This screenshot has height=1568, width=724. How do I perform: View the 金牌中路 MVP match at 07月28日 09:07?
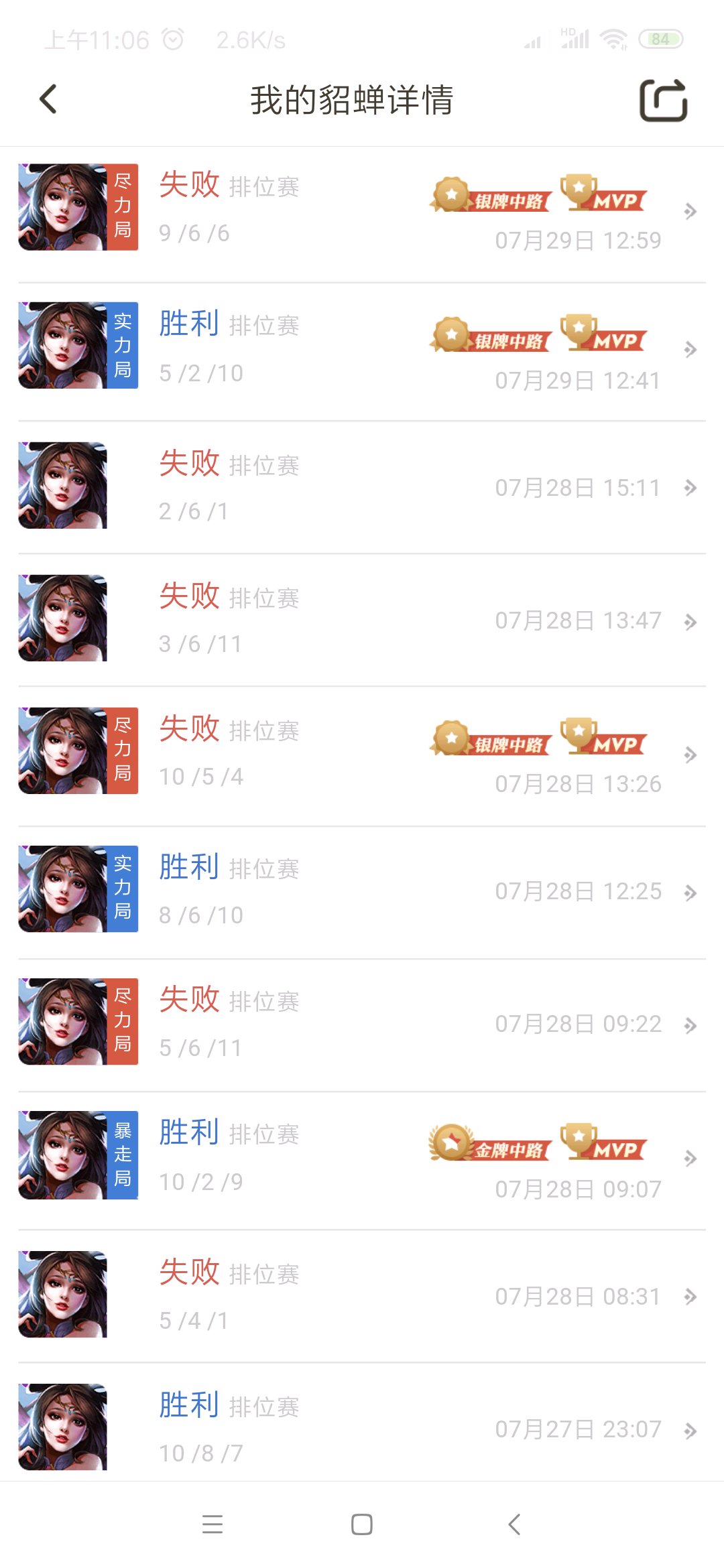362,1158
